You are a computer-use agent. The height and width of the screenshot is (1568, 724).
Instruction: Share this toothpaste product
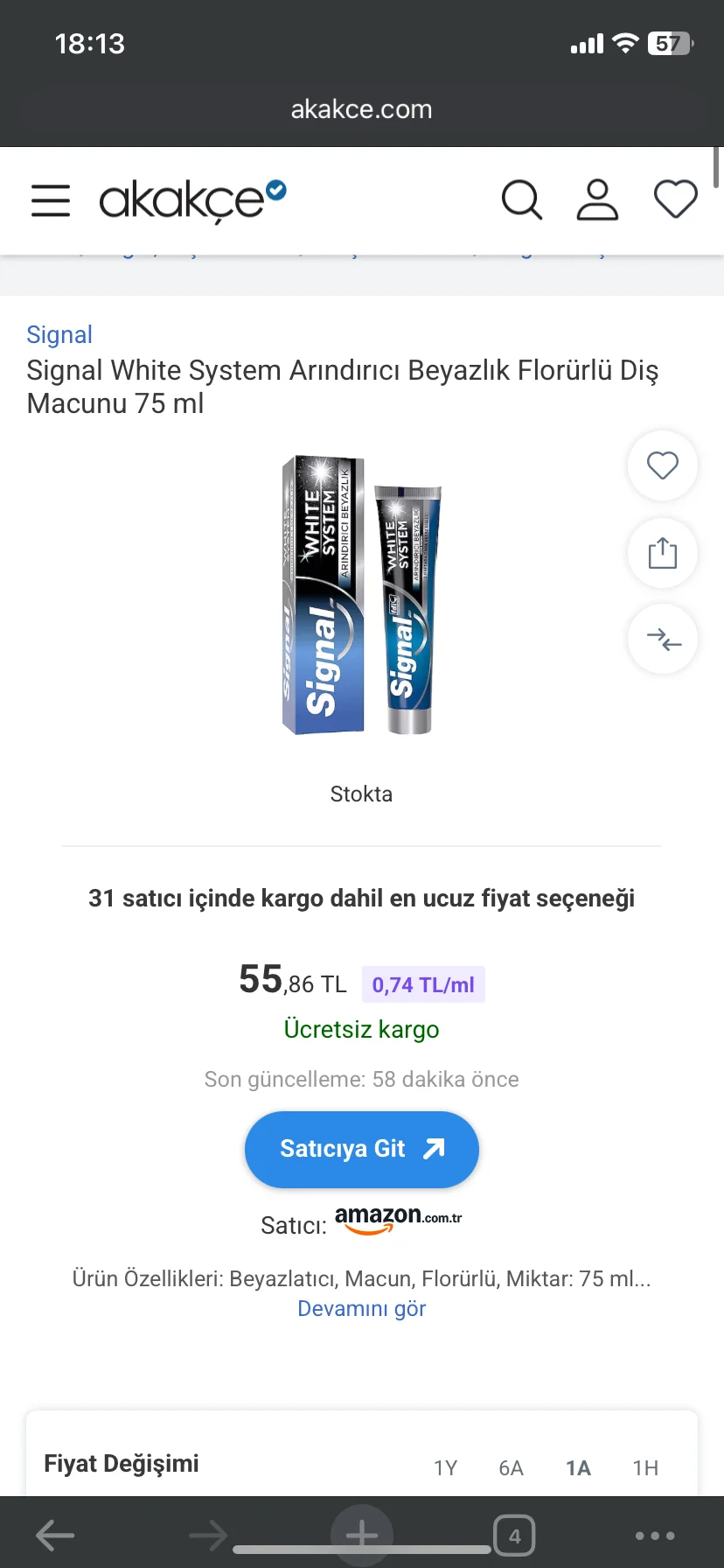662,553
